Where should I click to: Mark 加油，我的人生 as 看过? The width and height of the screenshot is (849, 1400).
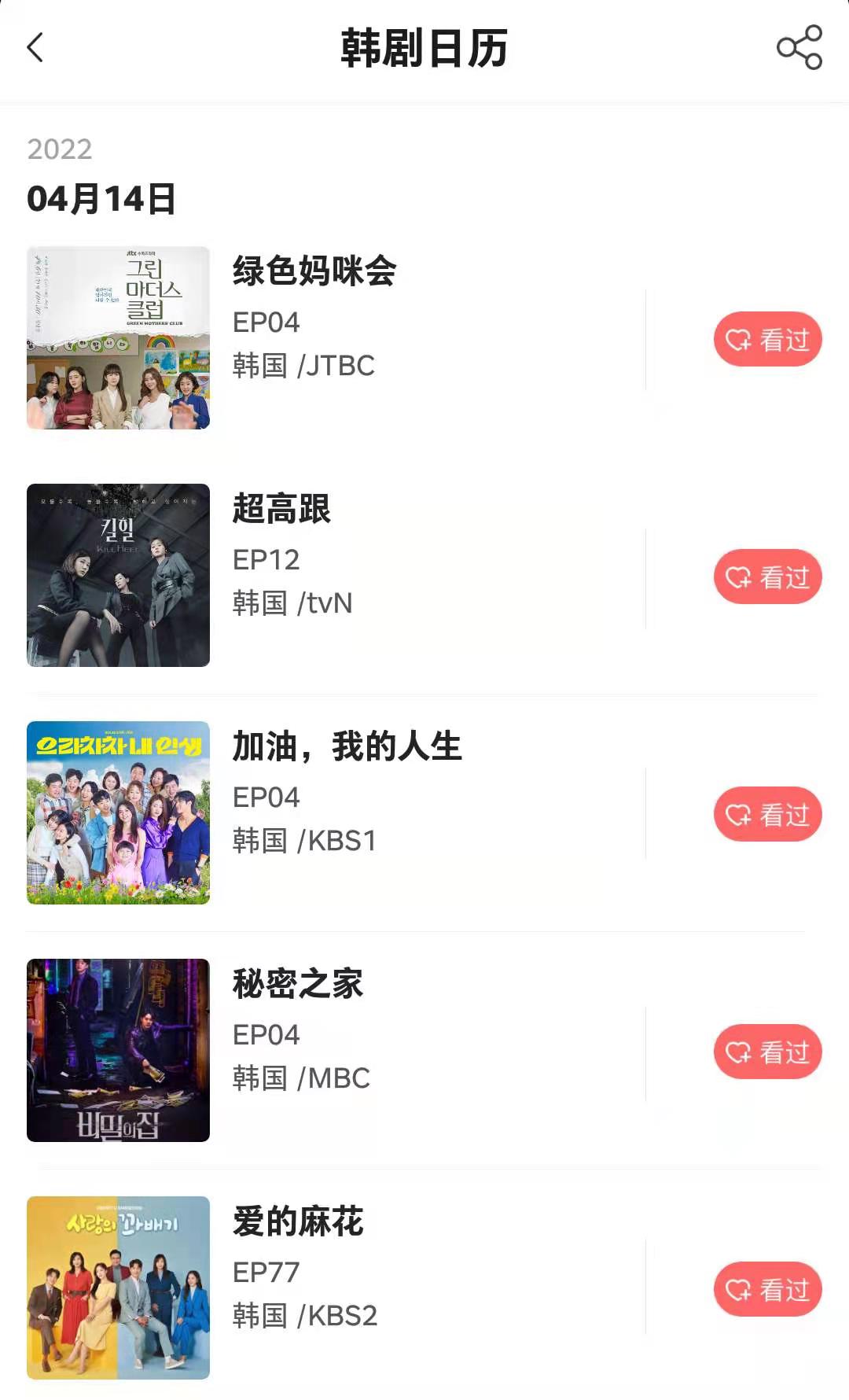(767, 815)
